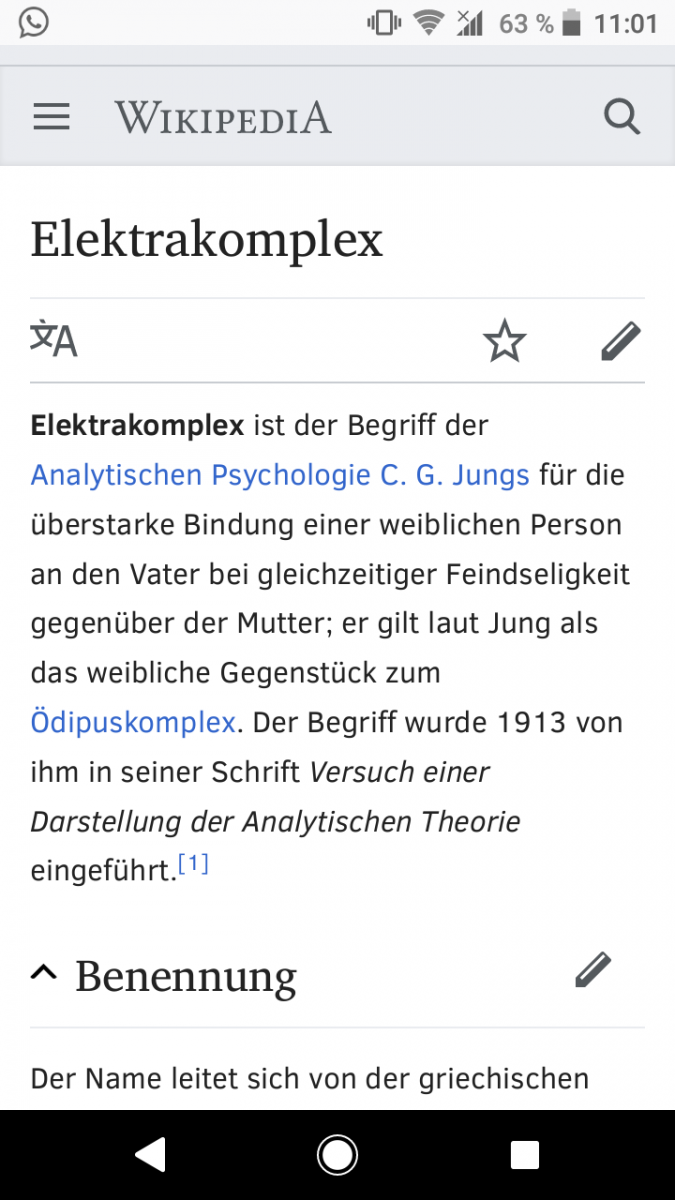Return to the home screen
The image size is (675, 1200).
337,1155
